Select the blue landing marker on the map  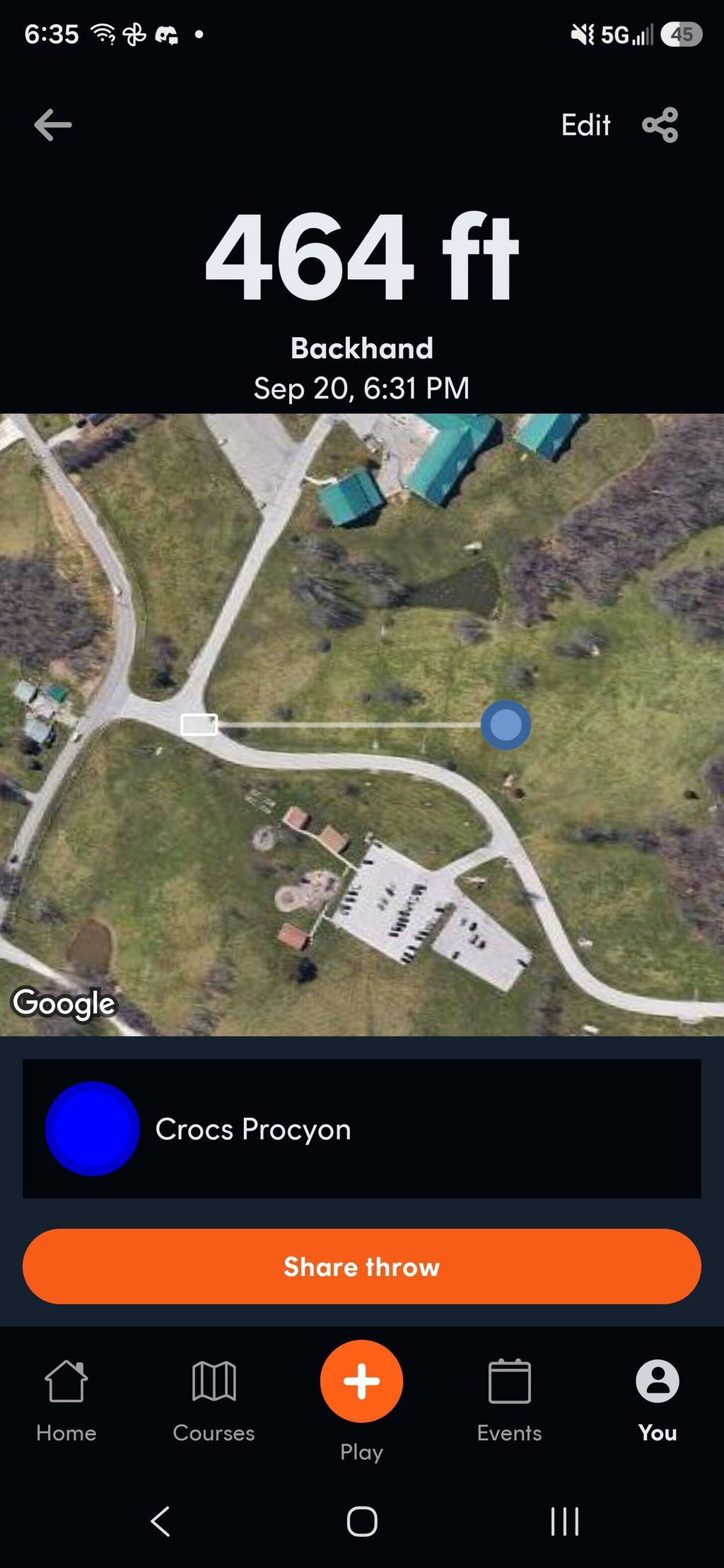[x=506, y=725]
